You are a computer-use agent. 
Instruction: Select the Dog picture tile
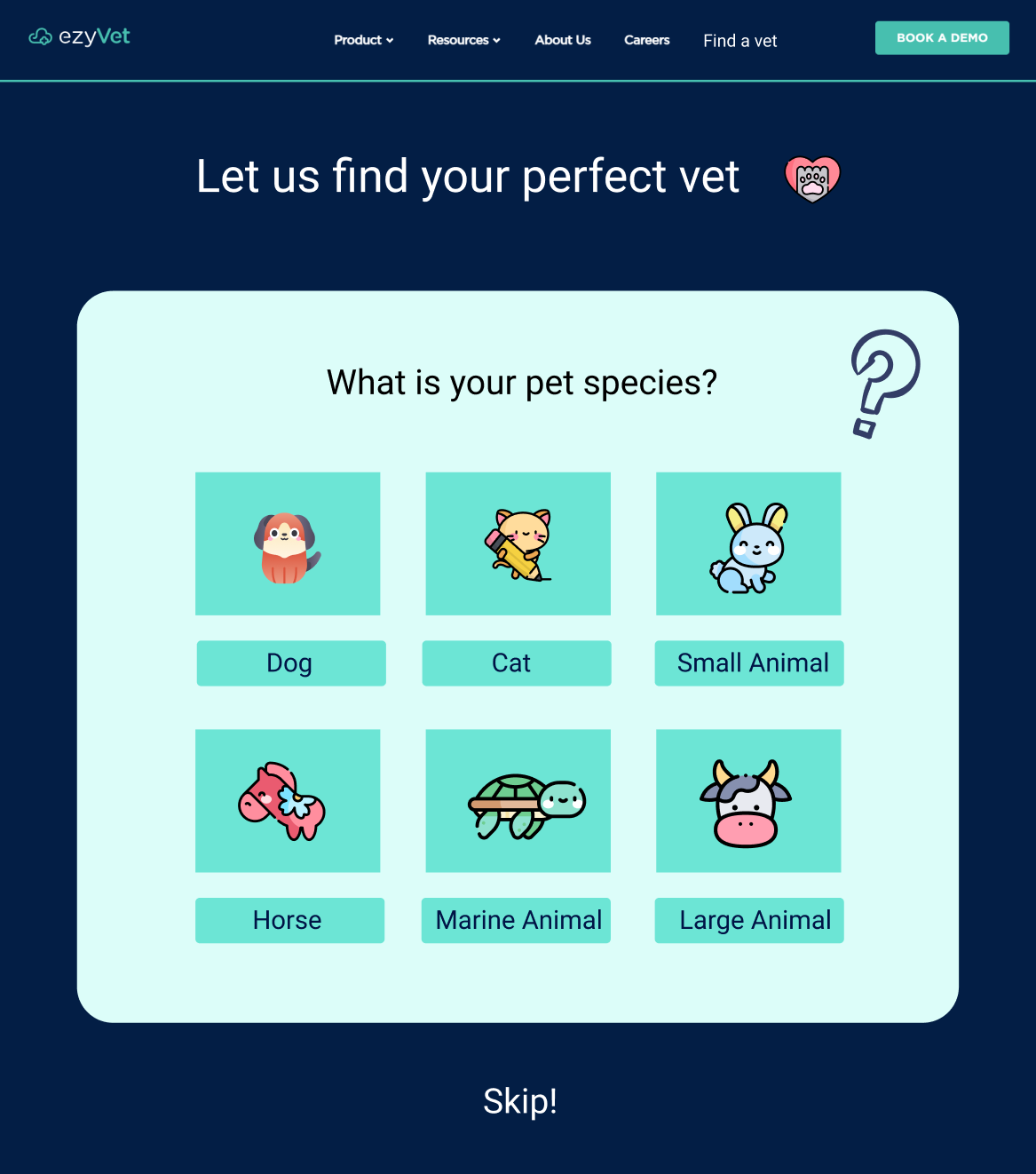pyautogui.click(x=288, y=543)
